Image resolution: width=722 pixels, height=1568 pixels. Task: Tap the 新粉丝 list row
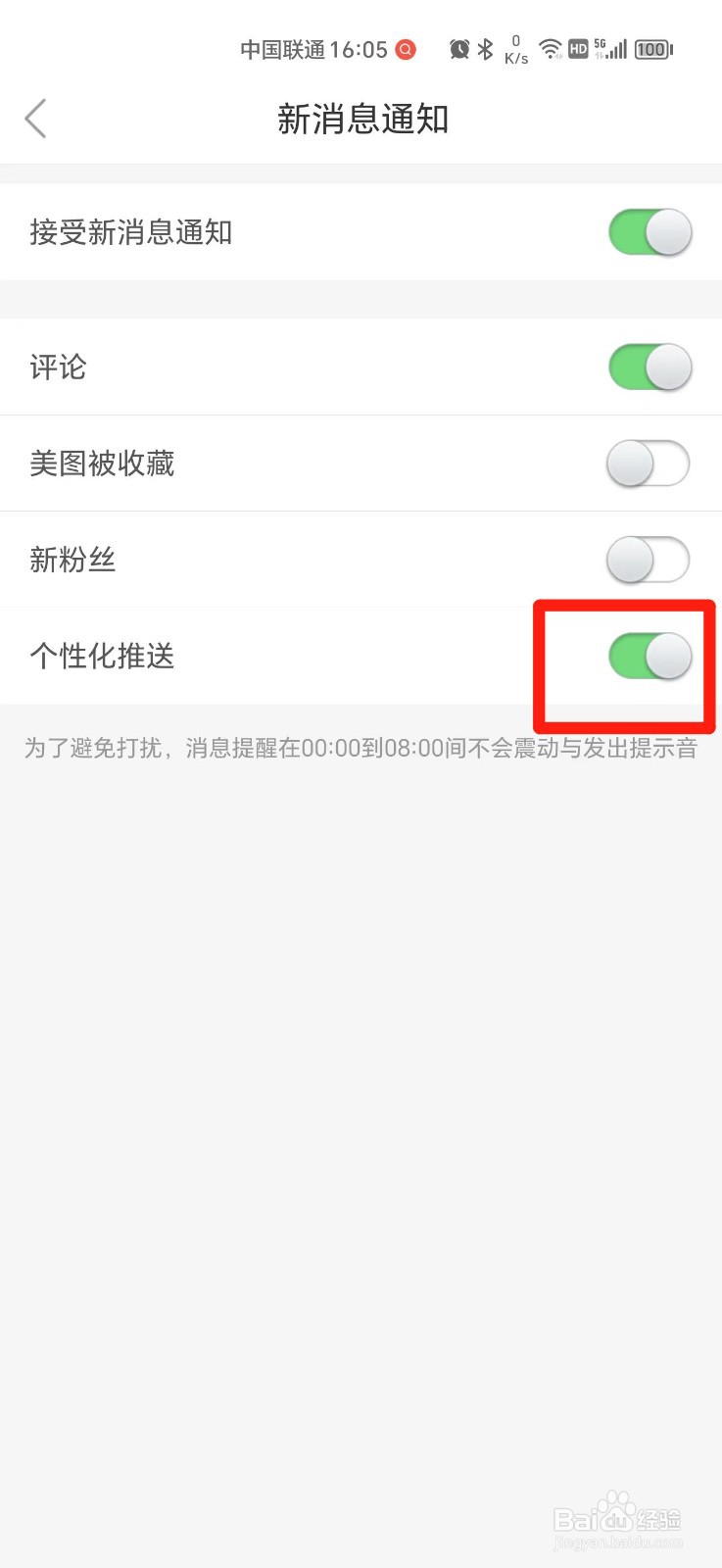294,560
